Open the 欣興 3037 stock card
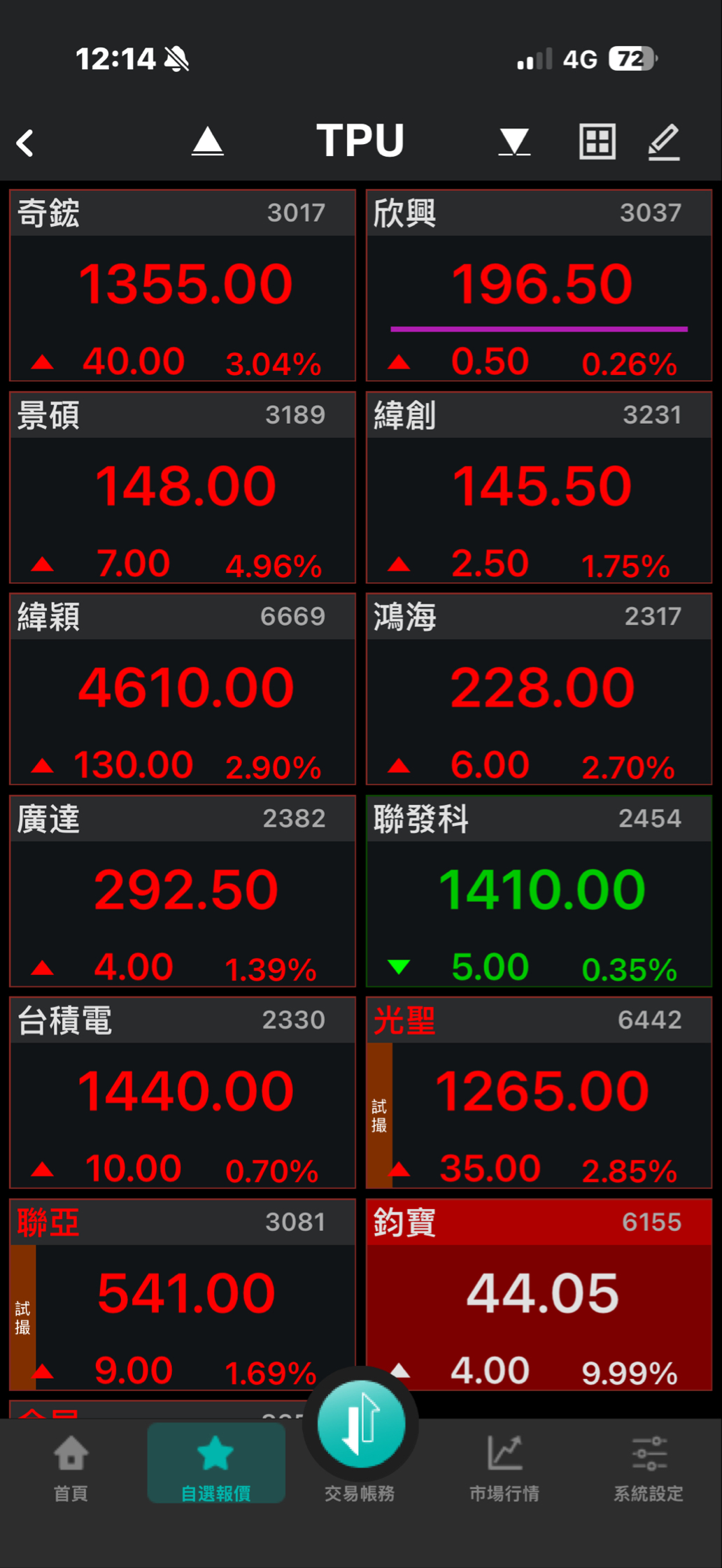 click(539, 285)
